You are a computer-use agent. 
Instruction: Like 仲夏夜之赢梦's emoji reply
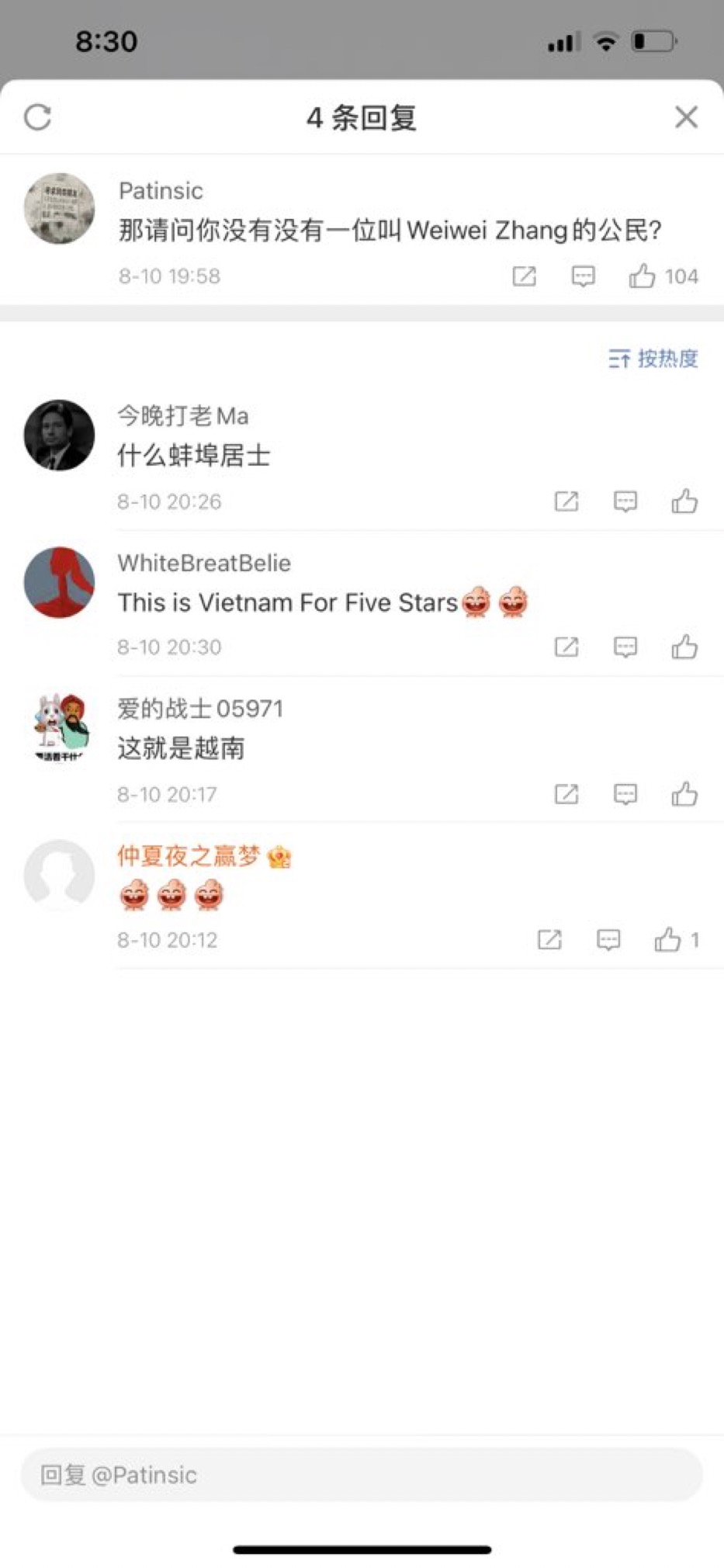click(667, 940)
